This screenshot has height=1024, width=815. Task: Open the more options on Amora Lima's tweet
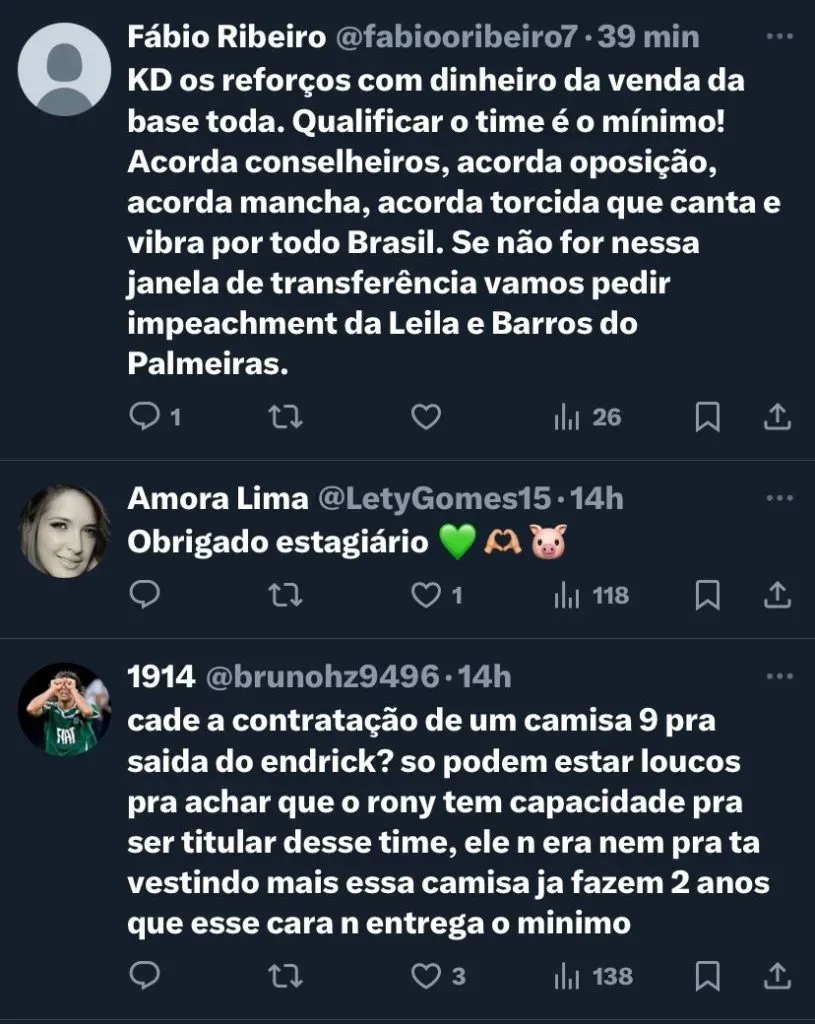[778, 497]
